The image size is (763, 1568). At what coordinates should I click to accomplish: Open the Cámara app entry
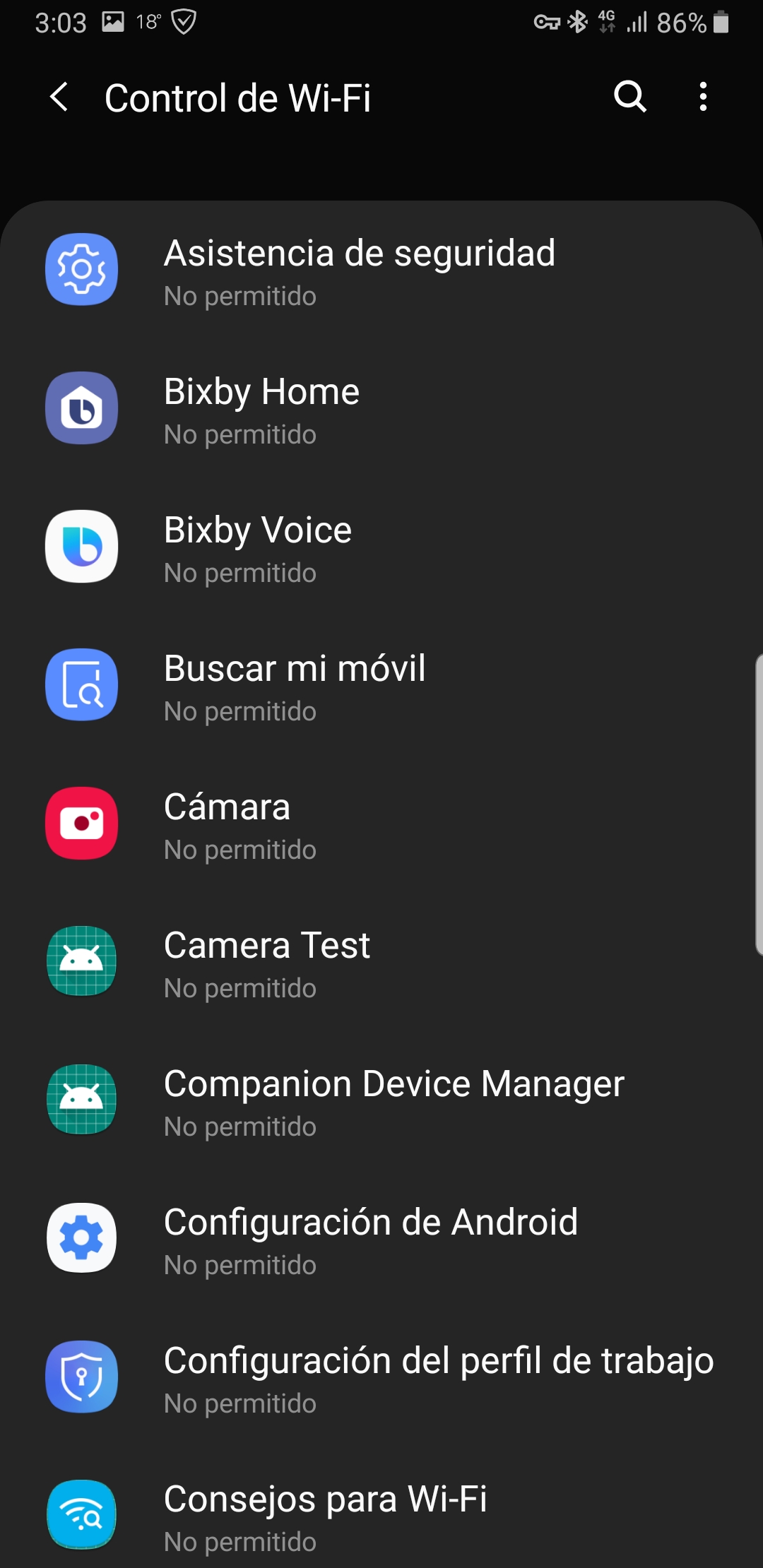[381, 824]
